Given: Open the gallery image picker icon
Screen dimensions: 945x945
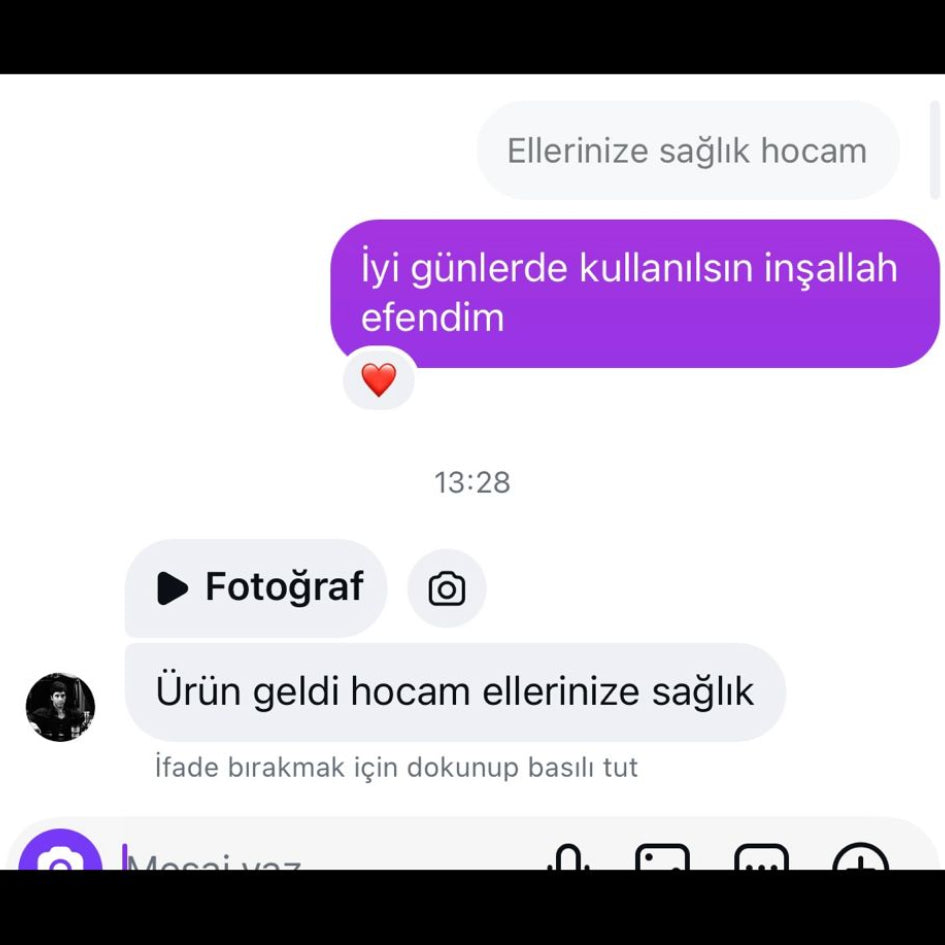Looking at the screenshot, I should (662, 858).
